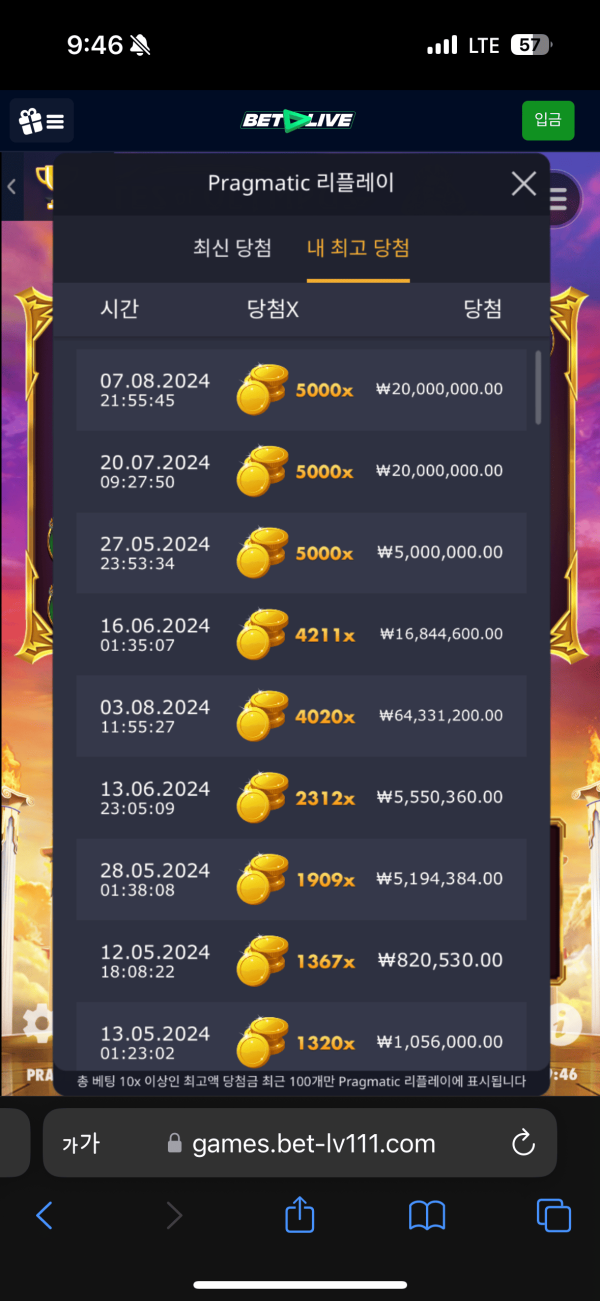600x1301 pixels.
Task: Open Safari bookmarks
Action: click(x=427, y=1215)
